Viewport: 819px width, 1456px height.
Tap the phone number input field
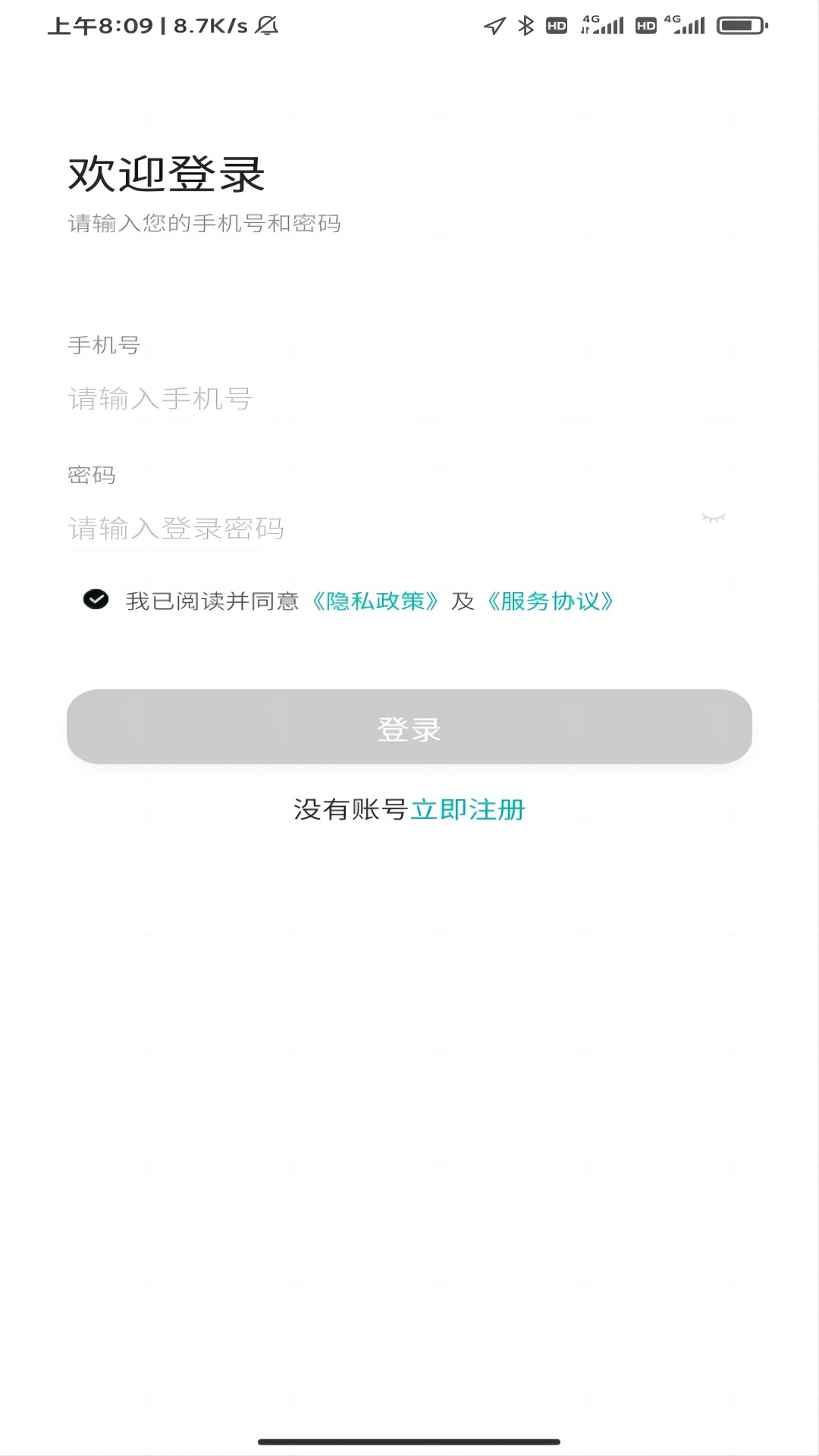pos(402,398)
